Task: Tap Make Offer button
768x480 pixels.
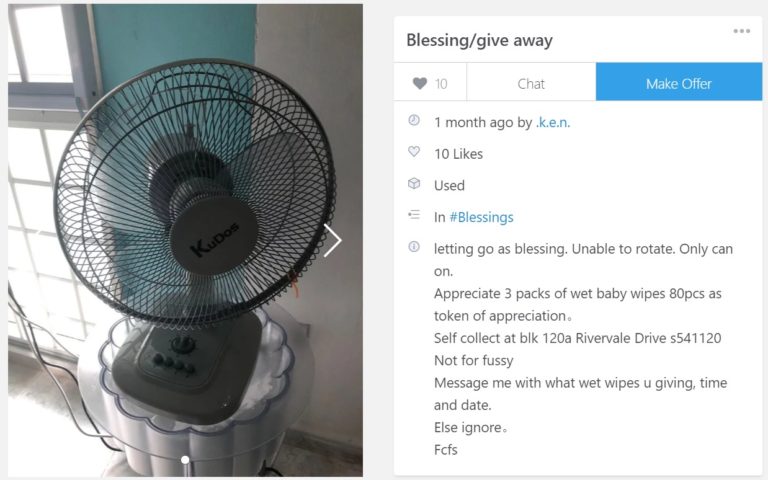Action: click(x=678, y=84)
